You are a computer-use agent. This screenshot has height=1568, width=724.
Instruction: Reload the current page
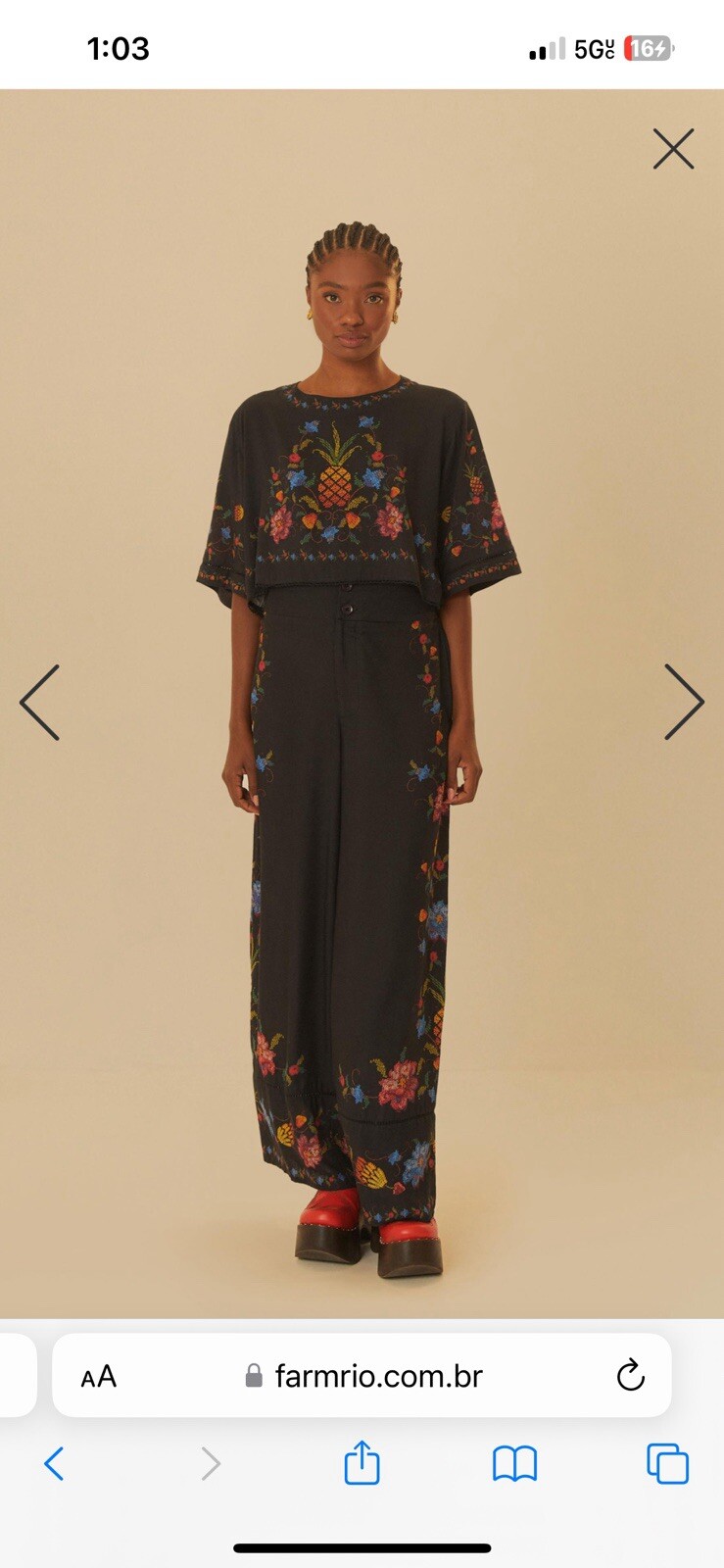point(630,1376)
